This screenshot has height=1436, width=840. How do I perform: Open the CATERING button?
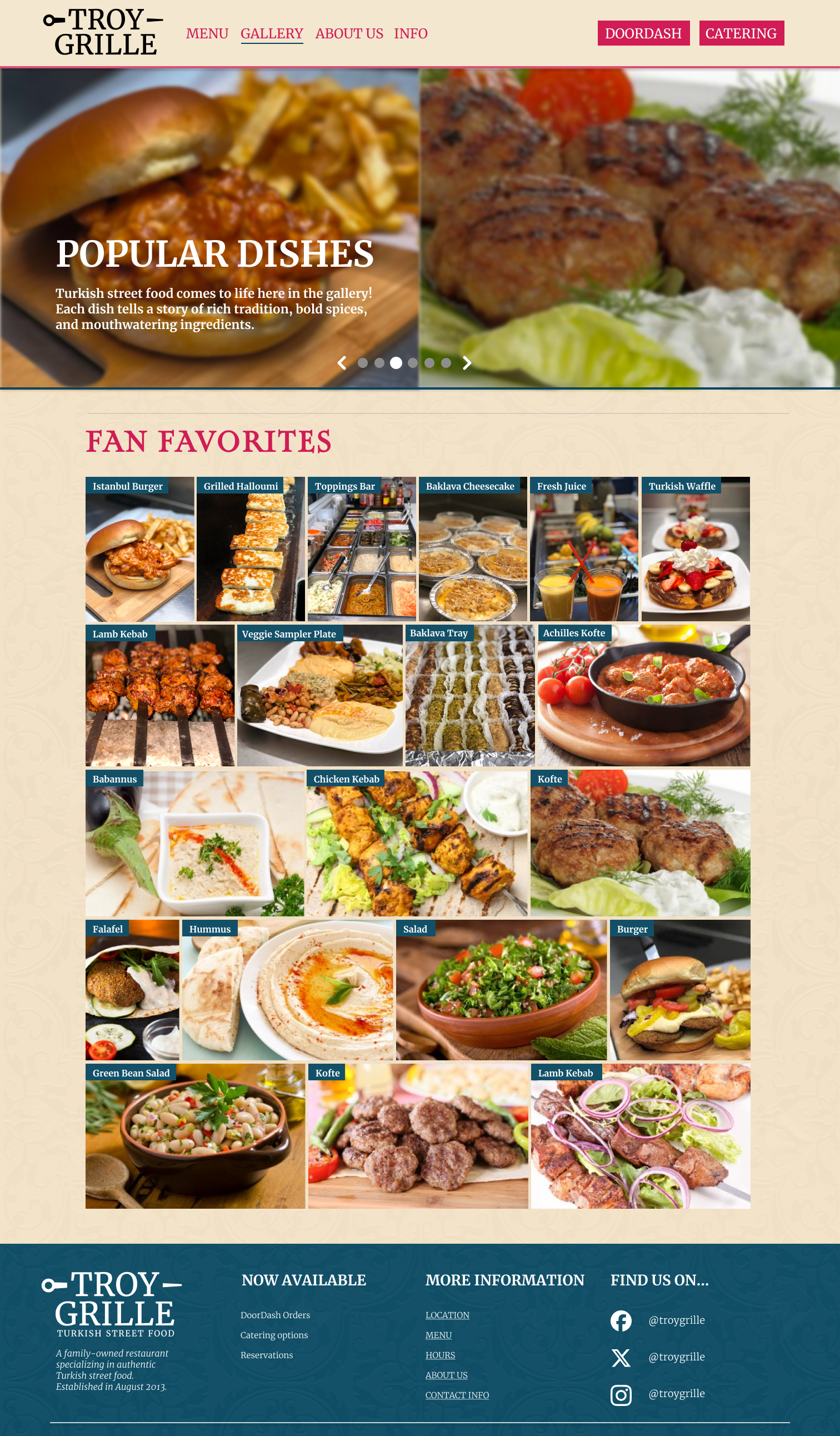[741, 33]
